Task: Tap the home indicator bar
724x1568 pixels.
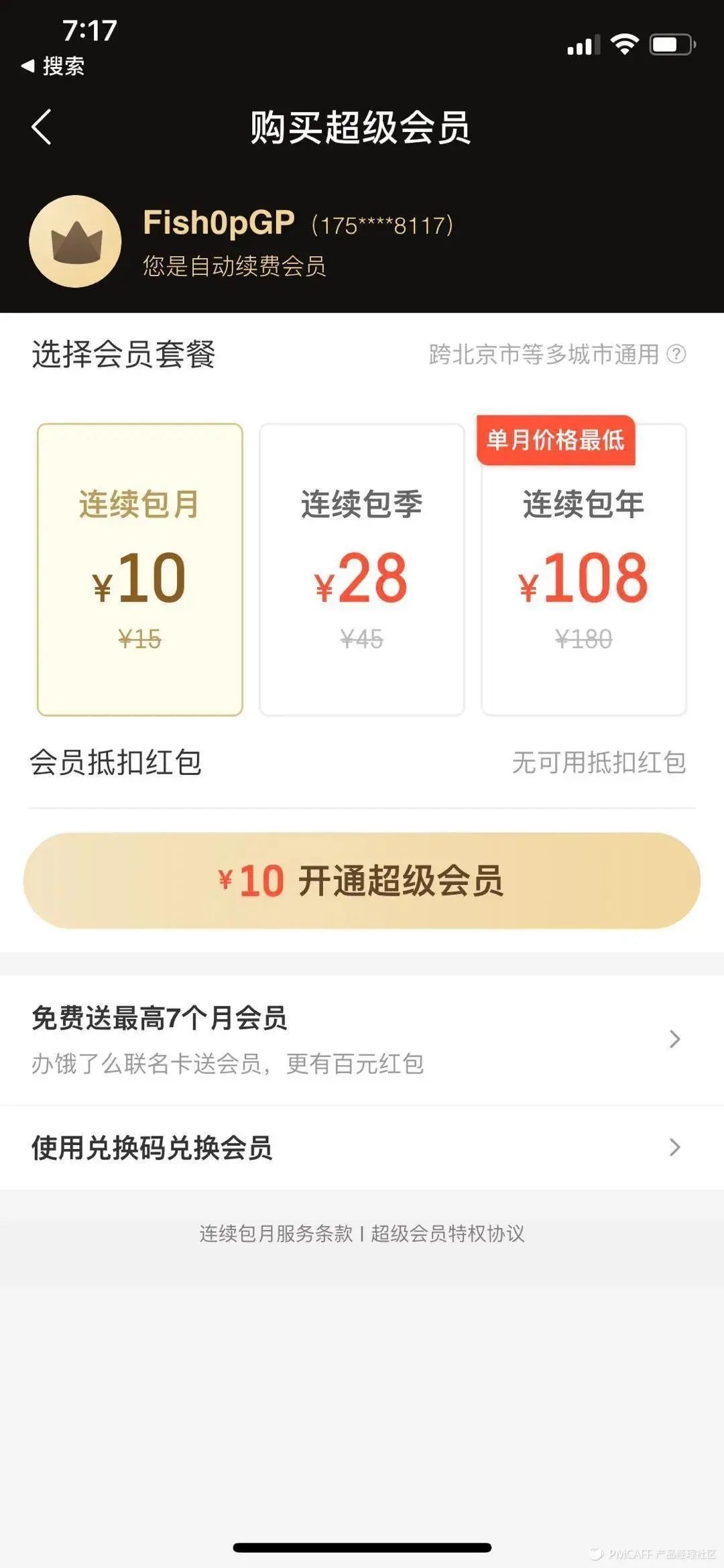Action: 362,1544
